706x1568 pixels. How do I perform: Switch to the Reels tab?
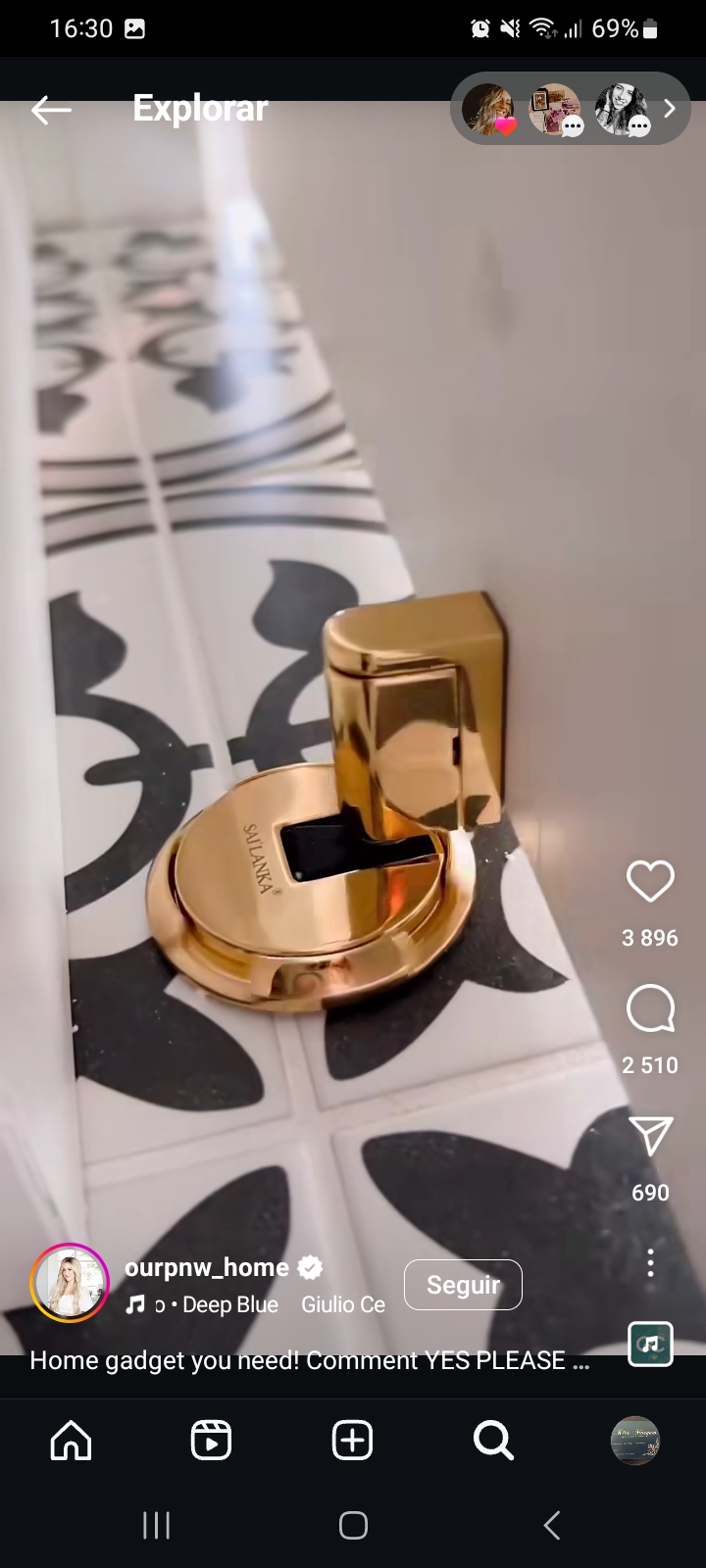tap(211, 1441)
